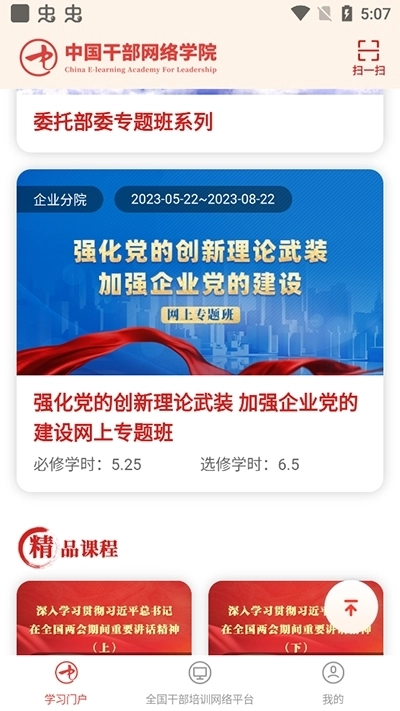This screenshot has width=400, height=711.
Task: Open the 委托部委专题班系列 card
Action: 200,121
